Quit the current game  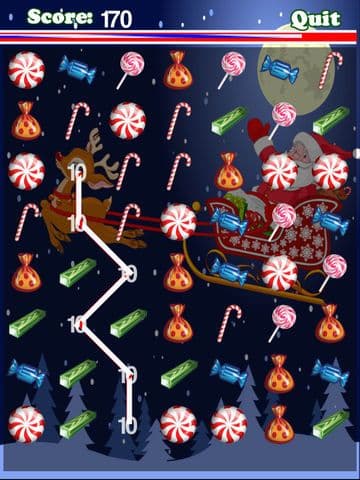coord(315,19)
